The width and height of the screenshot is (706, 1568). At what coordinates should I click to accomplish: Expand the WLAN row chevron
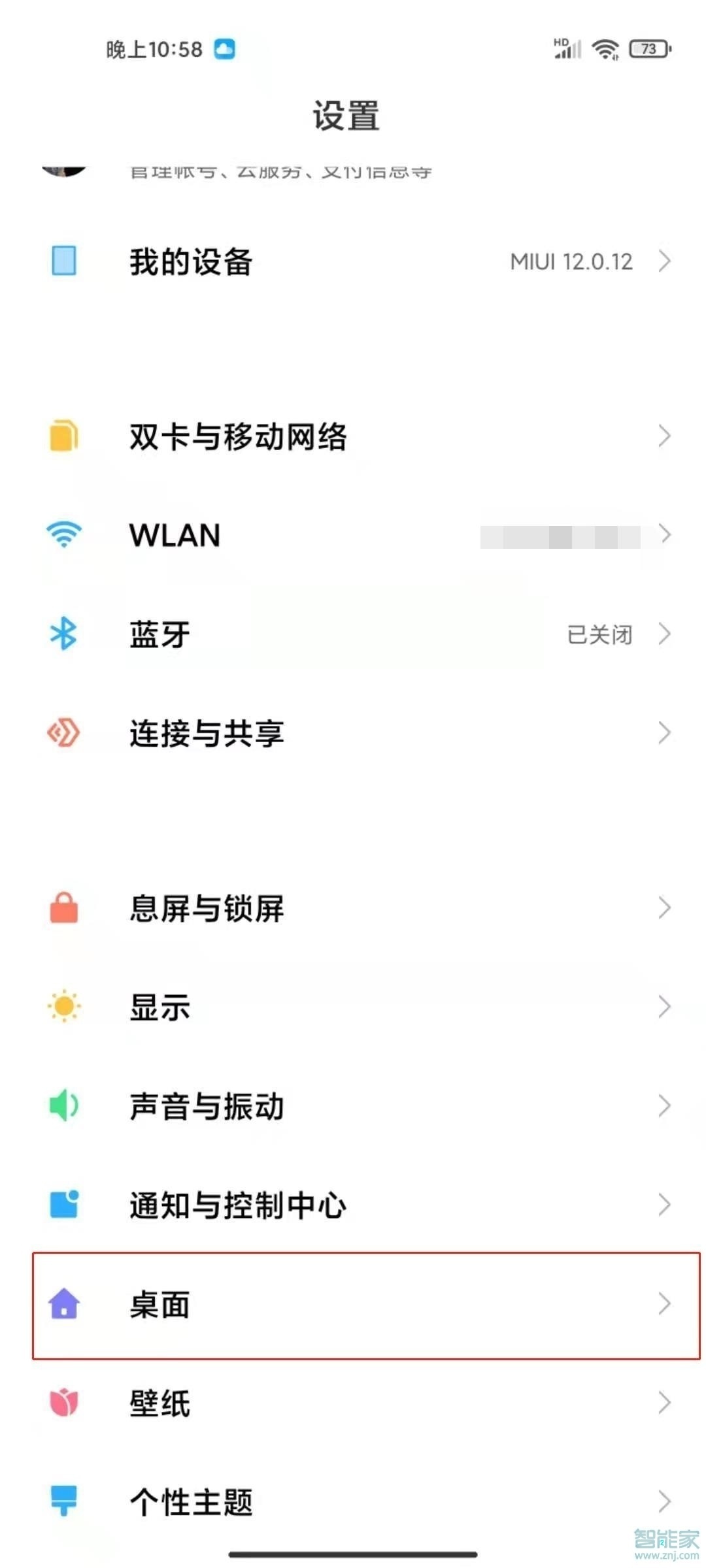coord(664,536)
